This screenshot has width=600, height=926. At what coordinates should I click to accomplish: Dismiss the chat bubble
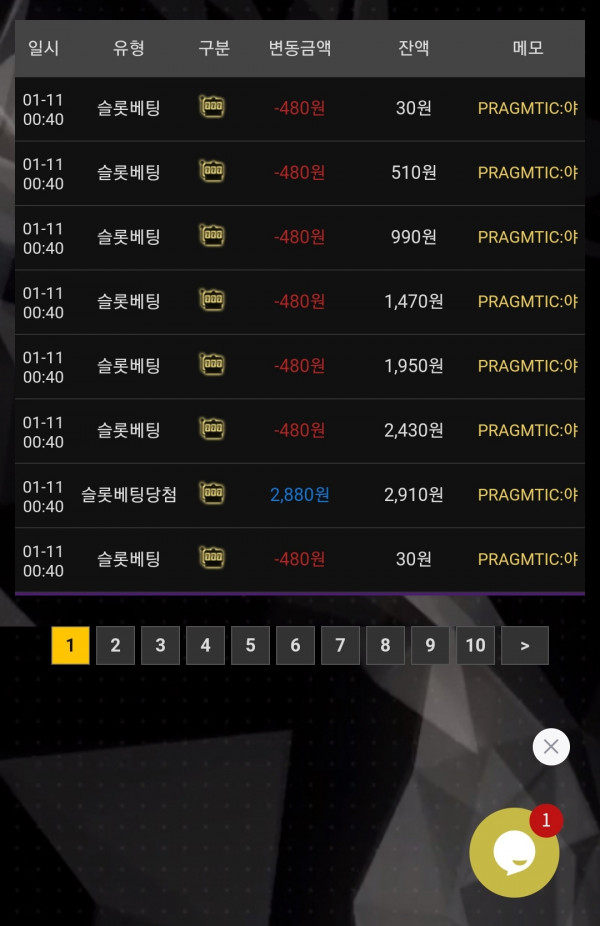click(x=551, y=746)
